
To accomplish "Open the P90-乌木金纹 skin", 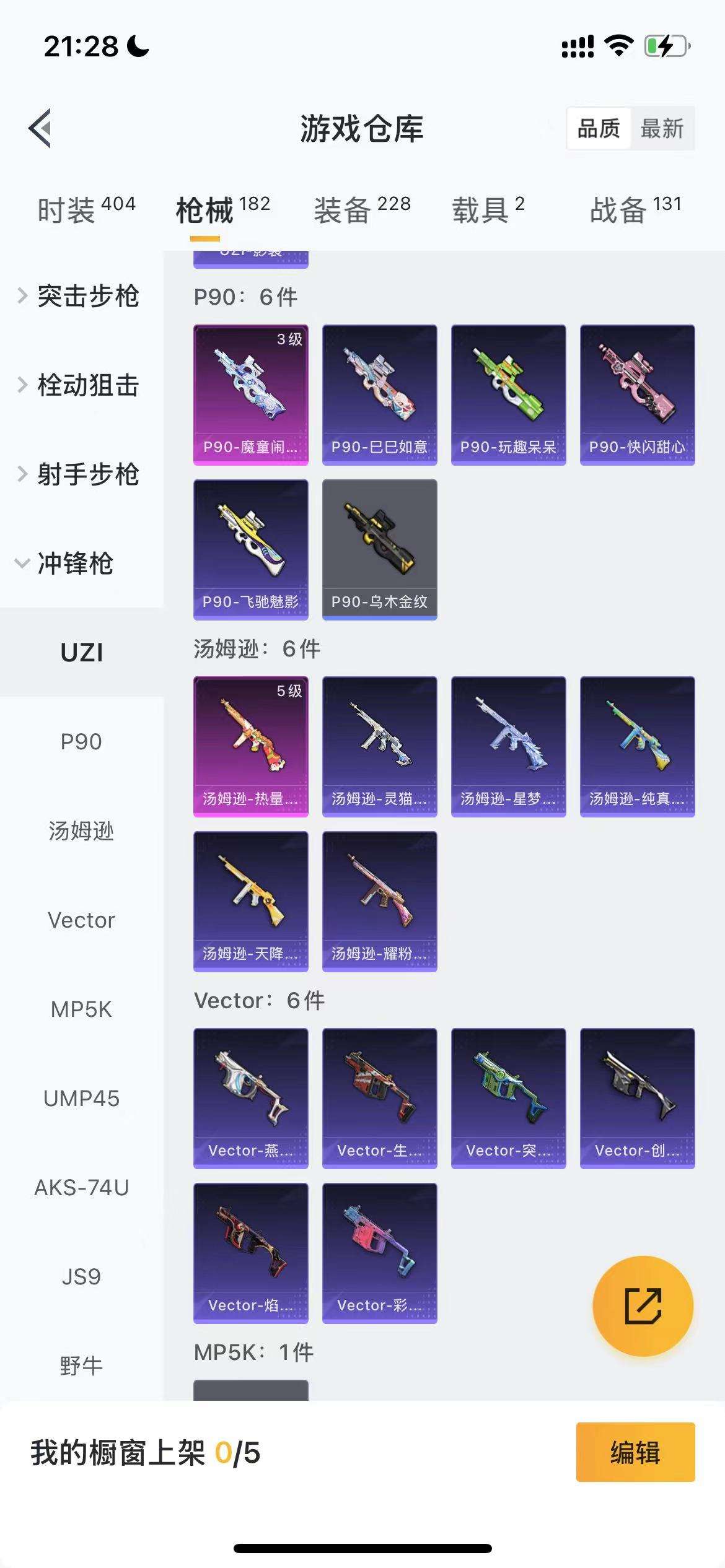I will pos(379,549).
